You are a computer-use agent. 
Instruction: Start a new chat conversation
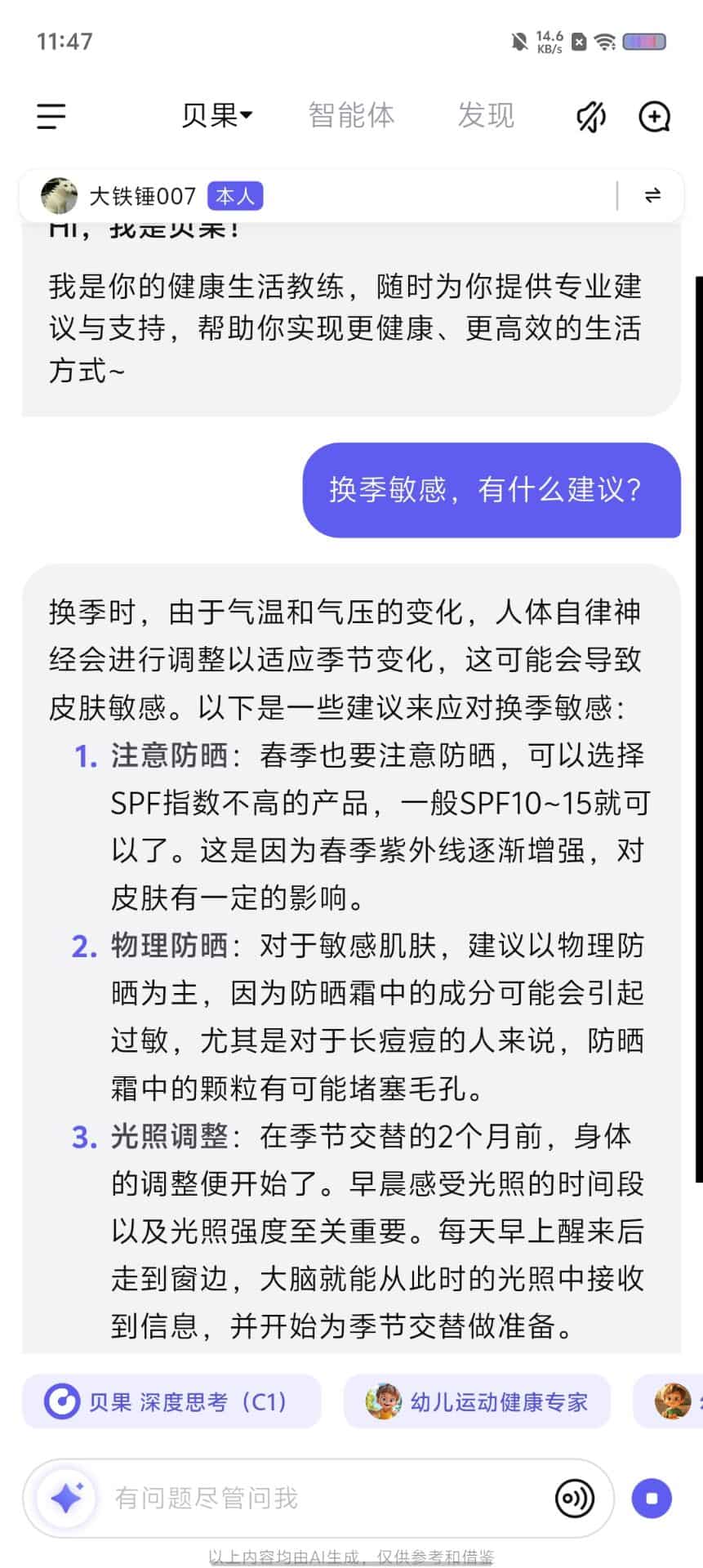coord(654,117)
